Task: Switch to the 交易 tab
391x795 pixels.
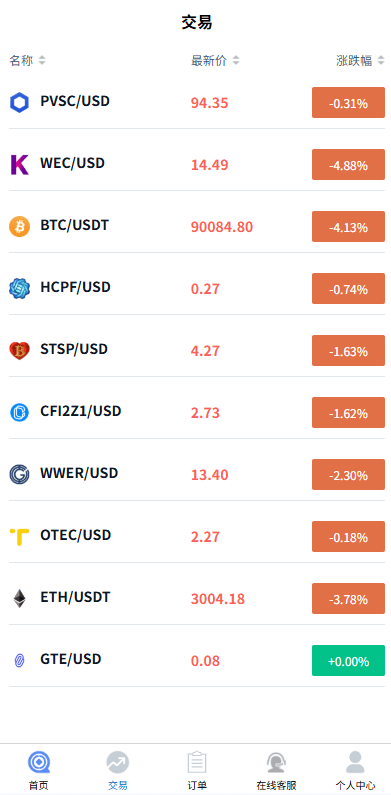Action: pos(118,770)
